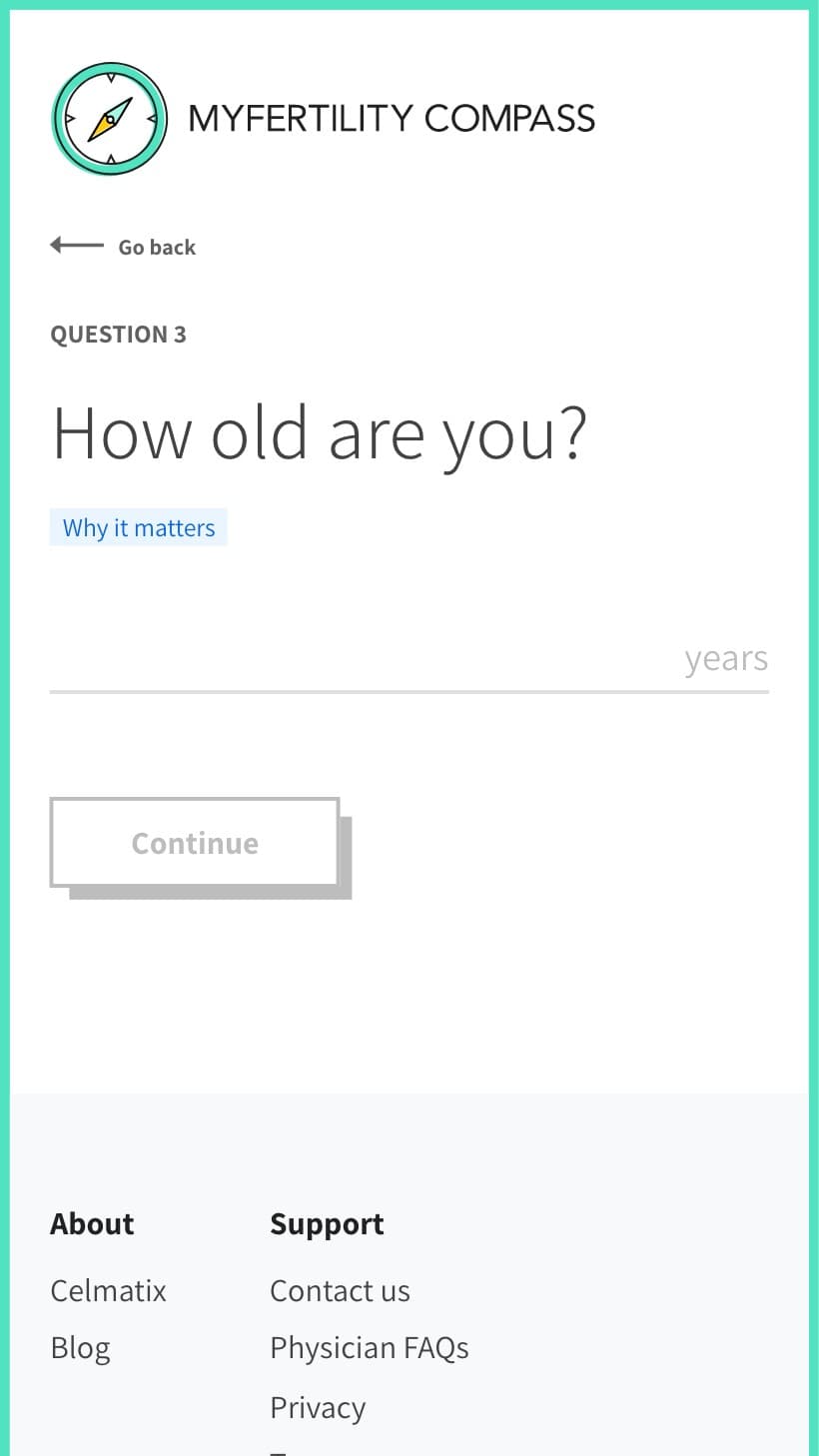The image size is (819, 1456).
Task: Open Contact us under Support
Action: pyautogui.click(x=340, y=1290)
